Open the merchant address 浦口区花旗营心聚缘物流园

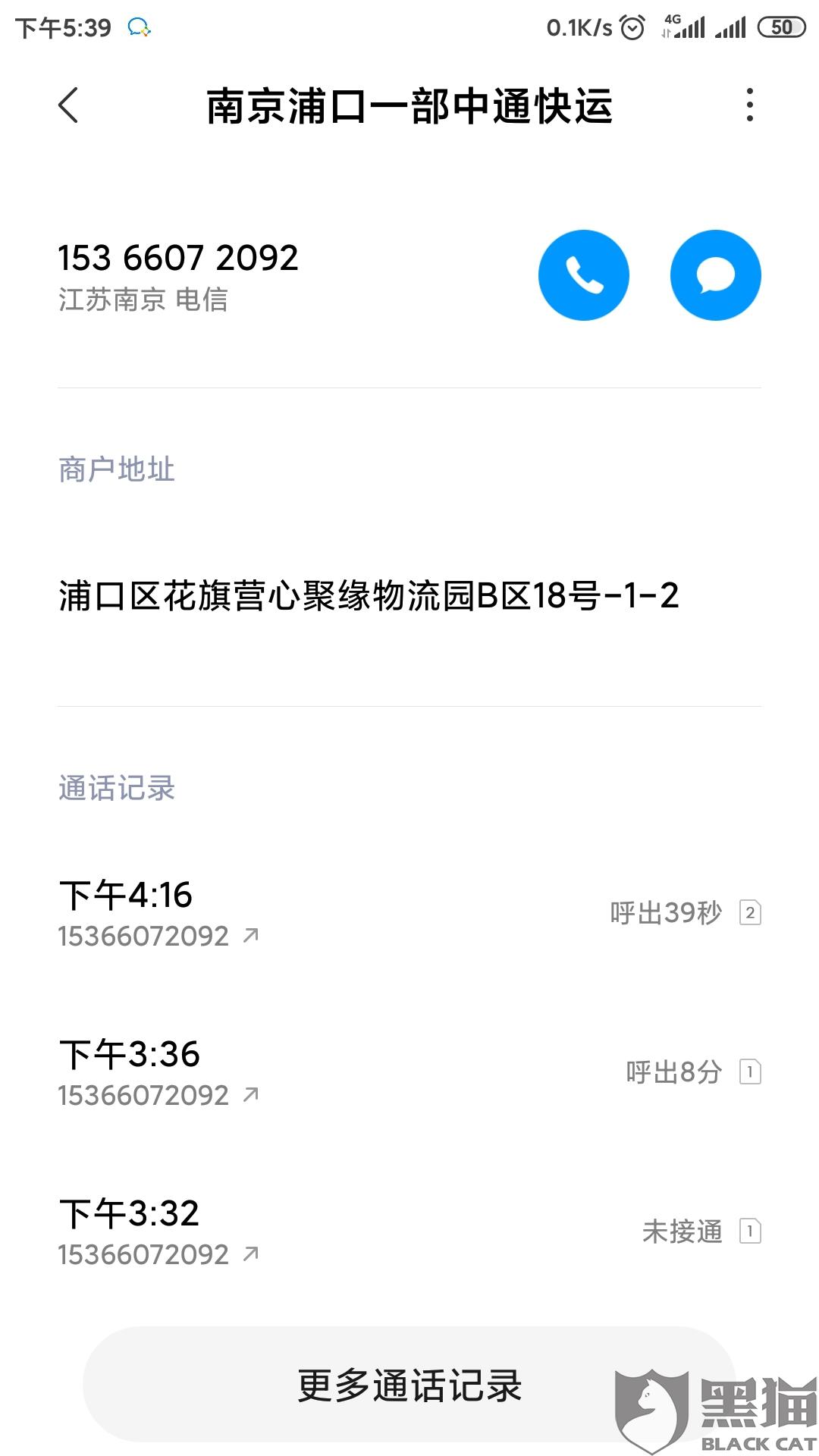pyautogui.click(x=369, y=596)
